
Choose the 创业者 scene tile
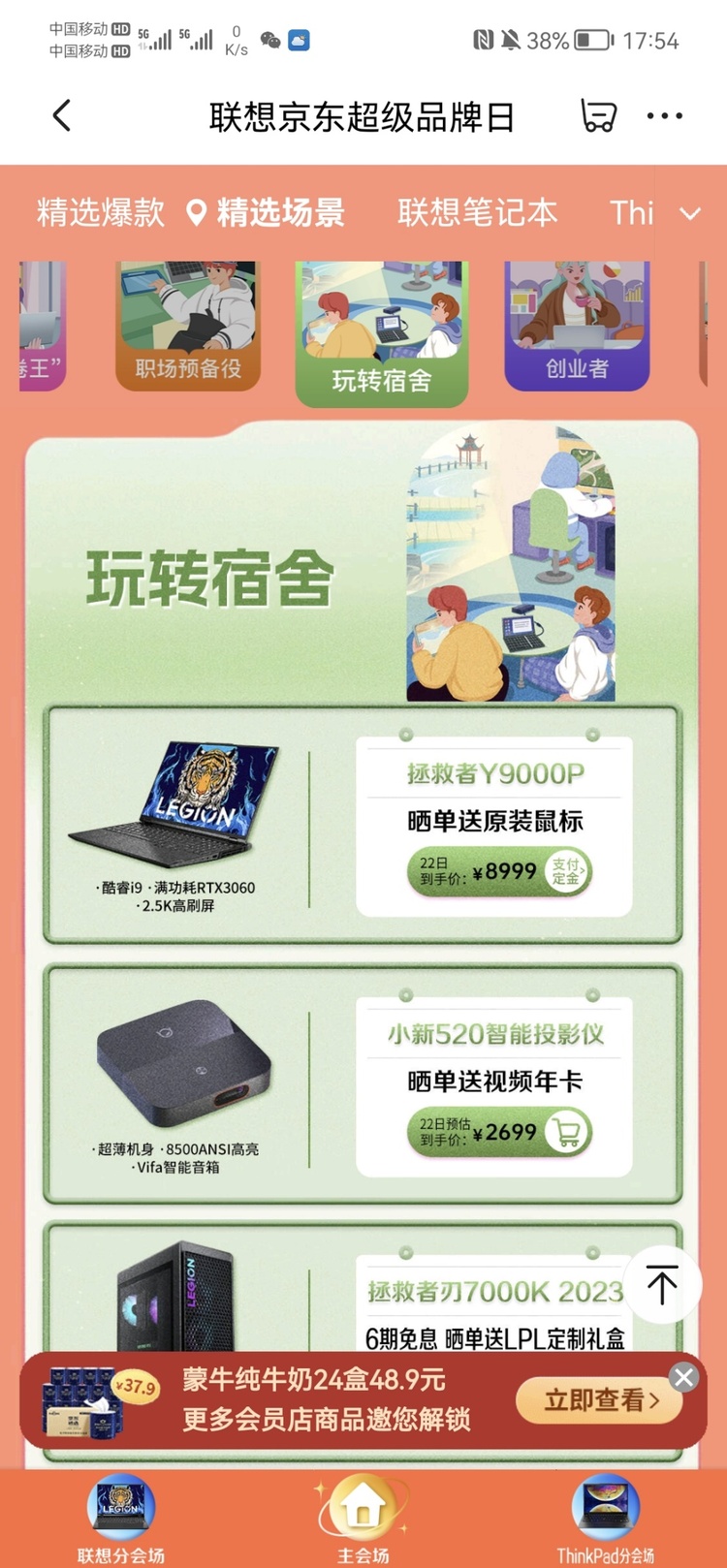coord(577,326)
